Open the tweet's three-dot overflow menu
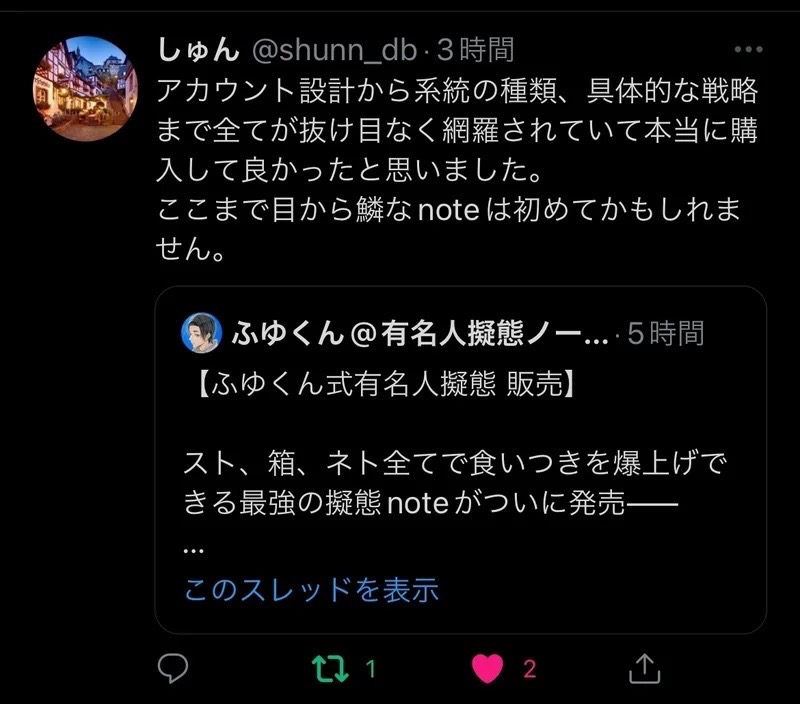 [x=748, y=49]
